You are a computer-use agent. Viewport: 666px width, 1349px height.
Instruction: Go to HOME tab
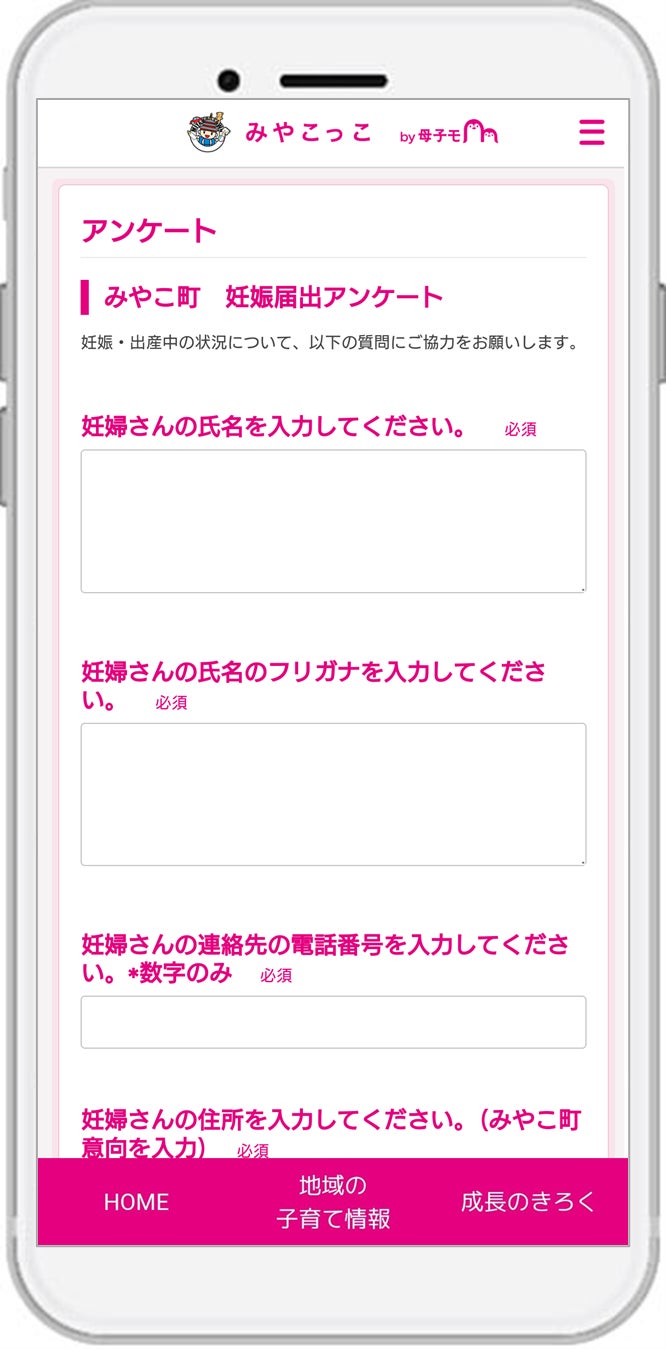[136, 1202]
